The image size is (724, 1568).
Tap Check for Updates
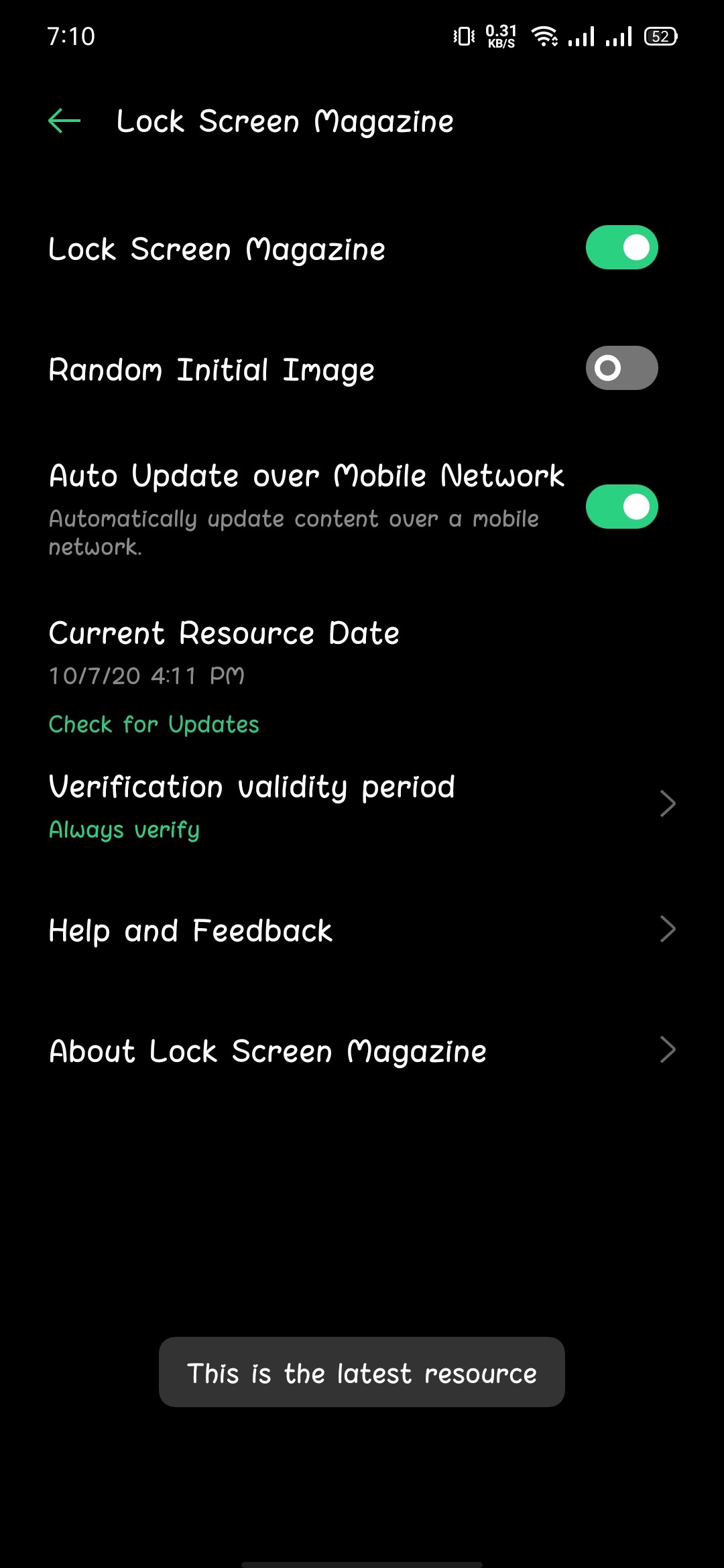point(154,724)
